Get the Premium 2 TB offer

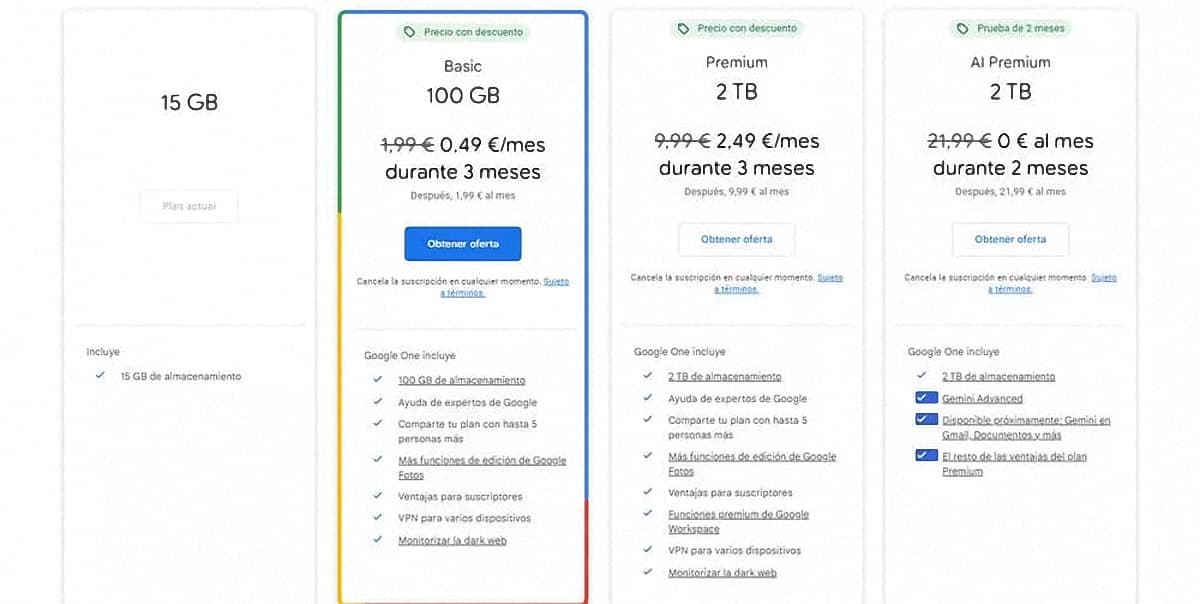coord(736,240)
